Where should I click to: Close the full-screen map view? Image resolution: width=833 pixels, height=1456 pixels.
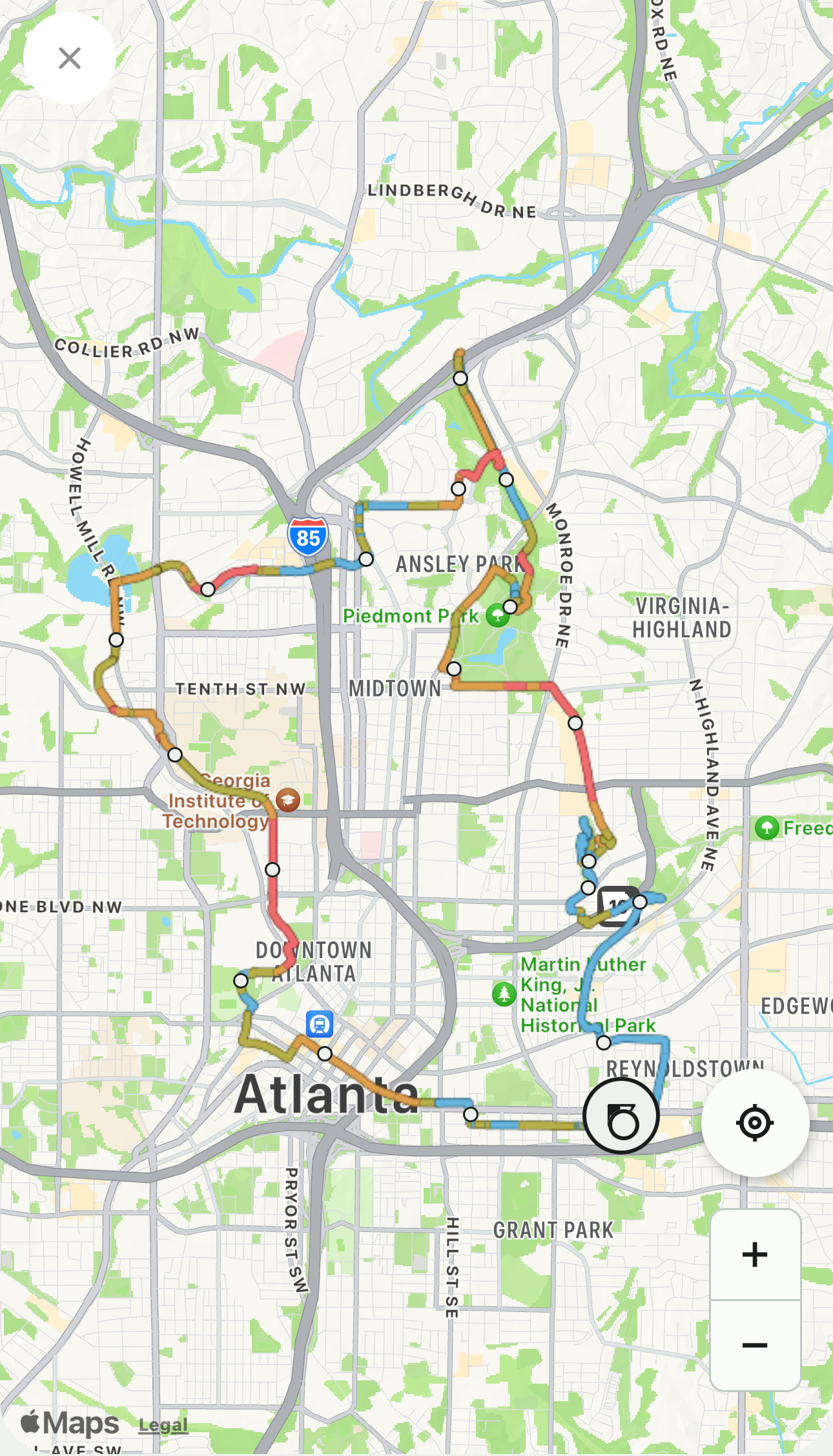coord(69,58)
